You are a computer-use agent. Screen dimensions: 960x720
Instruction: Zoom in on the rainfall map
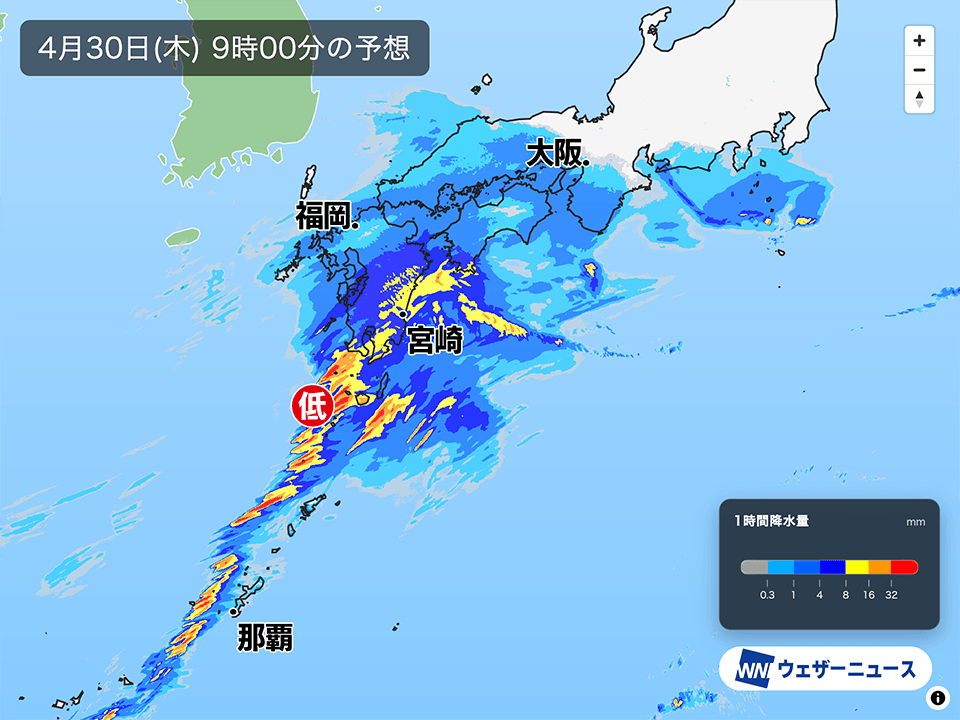[919, 42]
